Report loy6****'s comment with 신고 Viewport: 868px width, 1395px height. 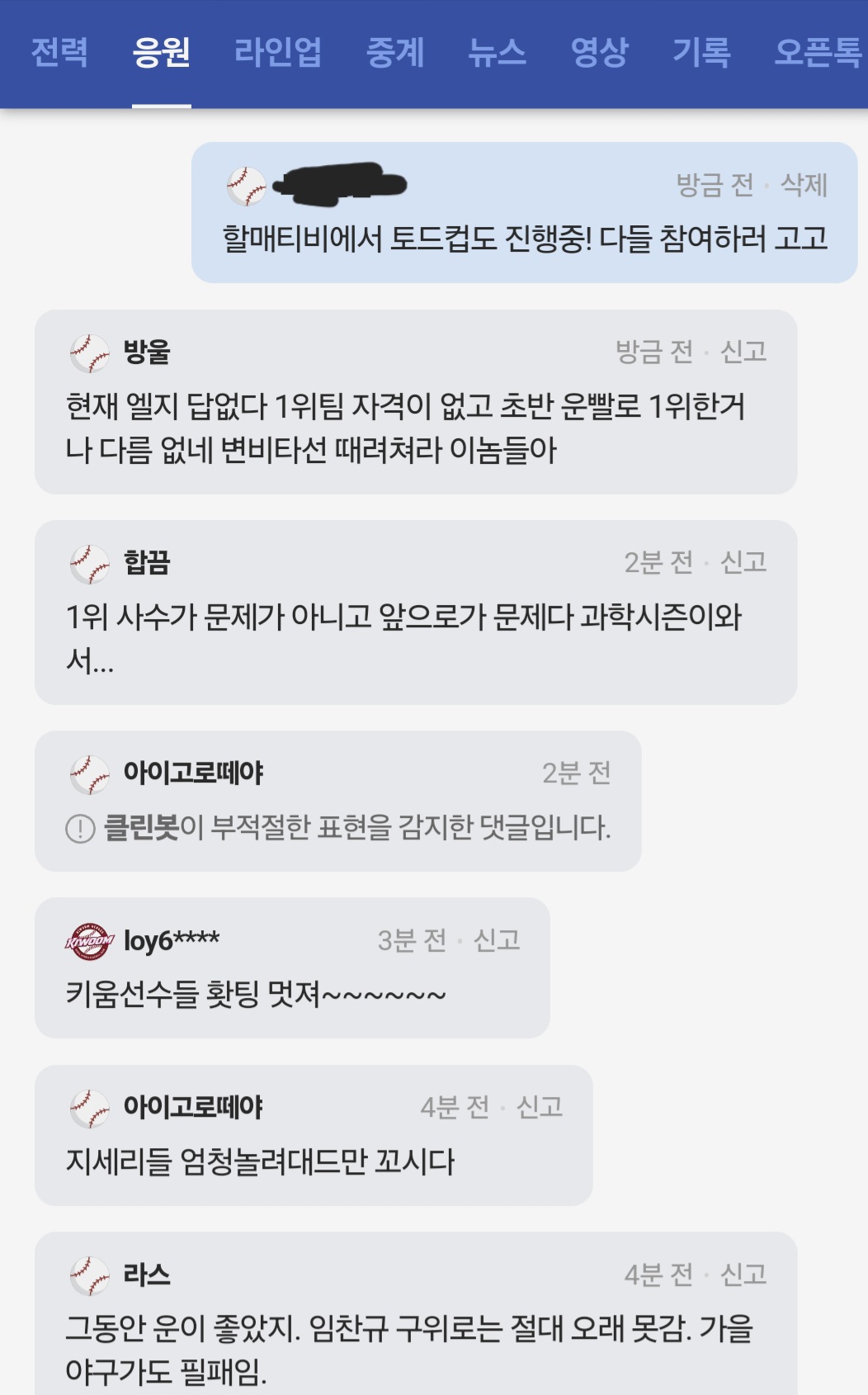(x=497, y=940)
